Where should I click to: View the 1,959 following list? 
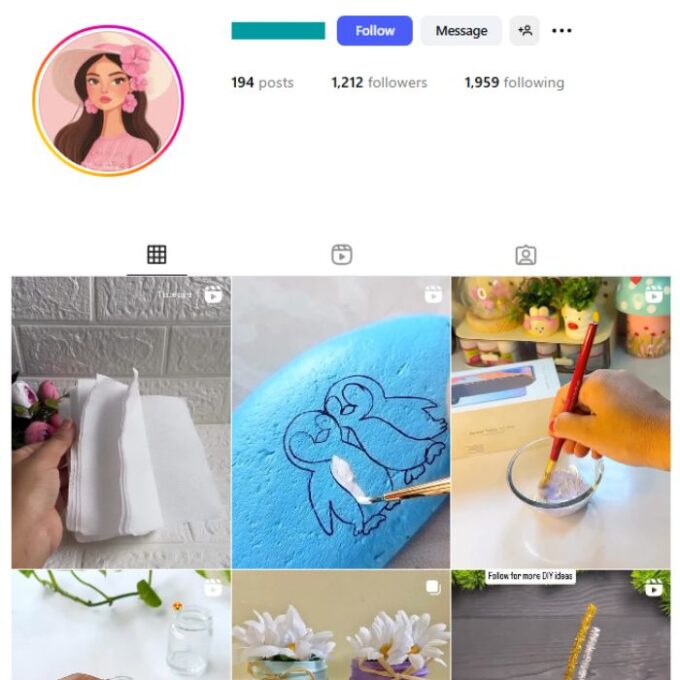pyautogui.click(x=514, y=83)
